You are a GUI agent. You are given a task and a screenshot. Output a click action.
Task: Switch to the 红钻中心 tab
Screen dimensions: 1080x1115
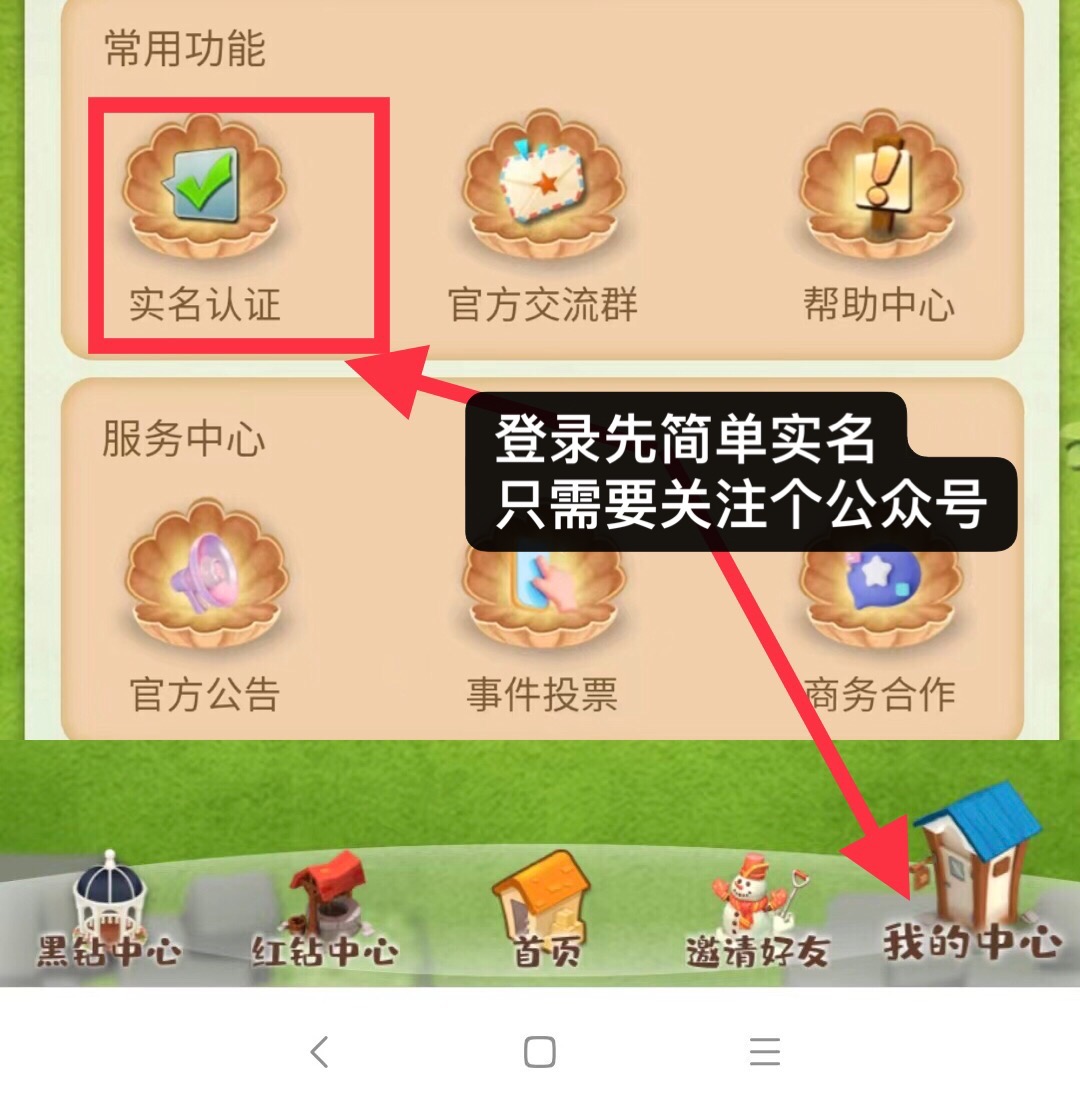[325, 915]
